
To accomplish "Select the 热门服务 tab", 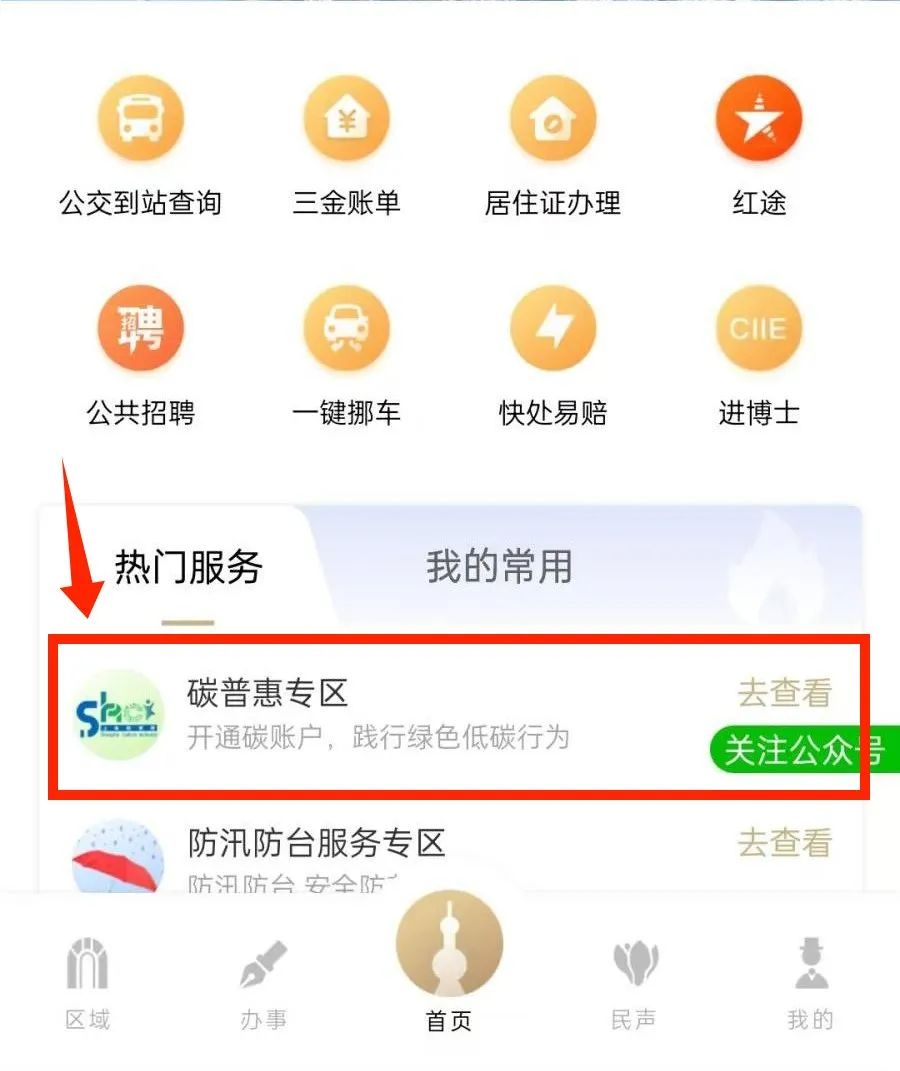I will click(188, 567).
